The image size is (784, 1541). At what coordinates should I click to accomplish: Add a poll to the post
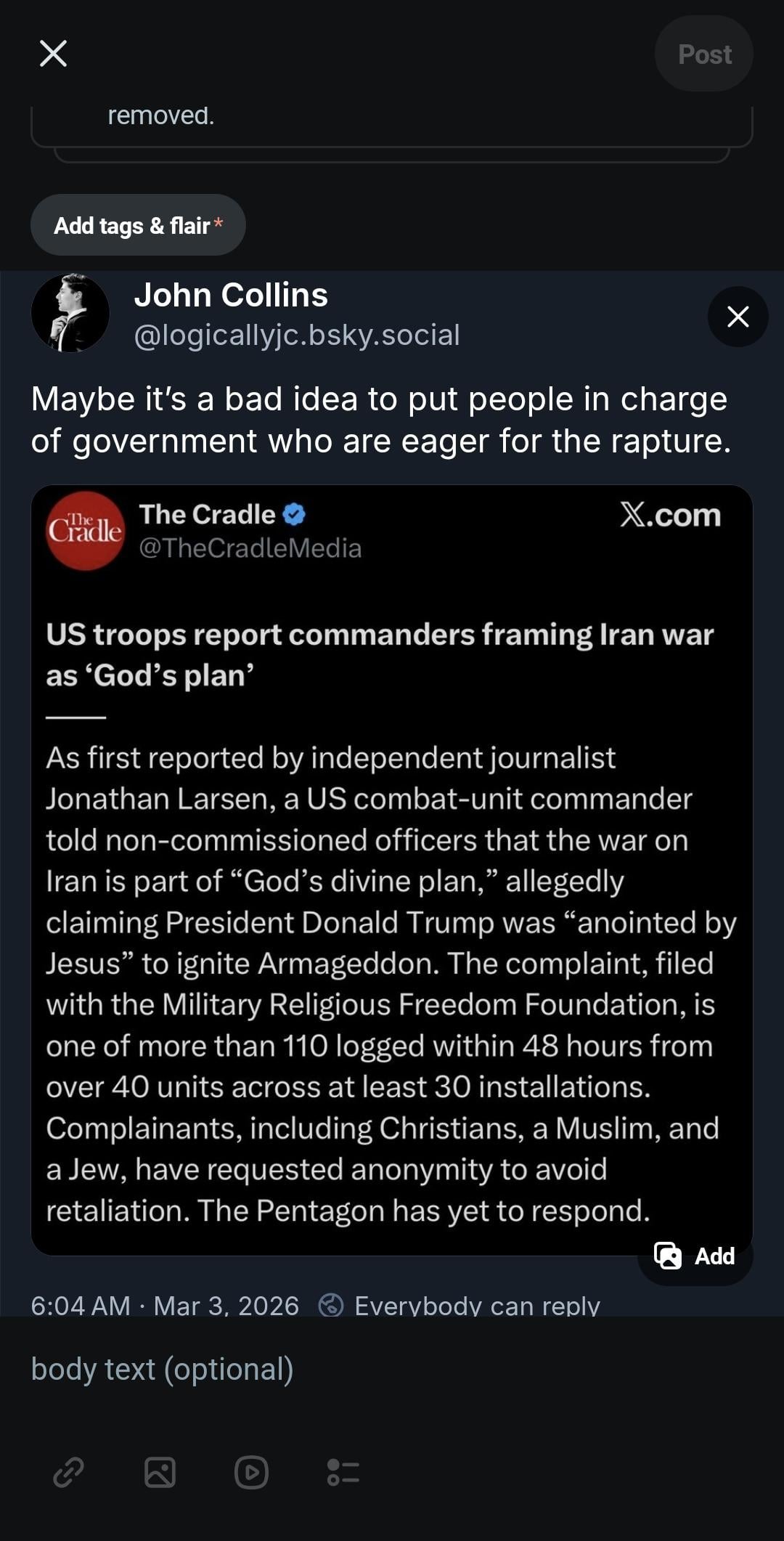[x=343, y=1473]
